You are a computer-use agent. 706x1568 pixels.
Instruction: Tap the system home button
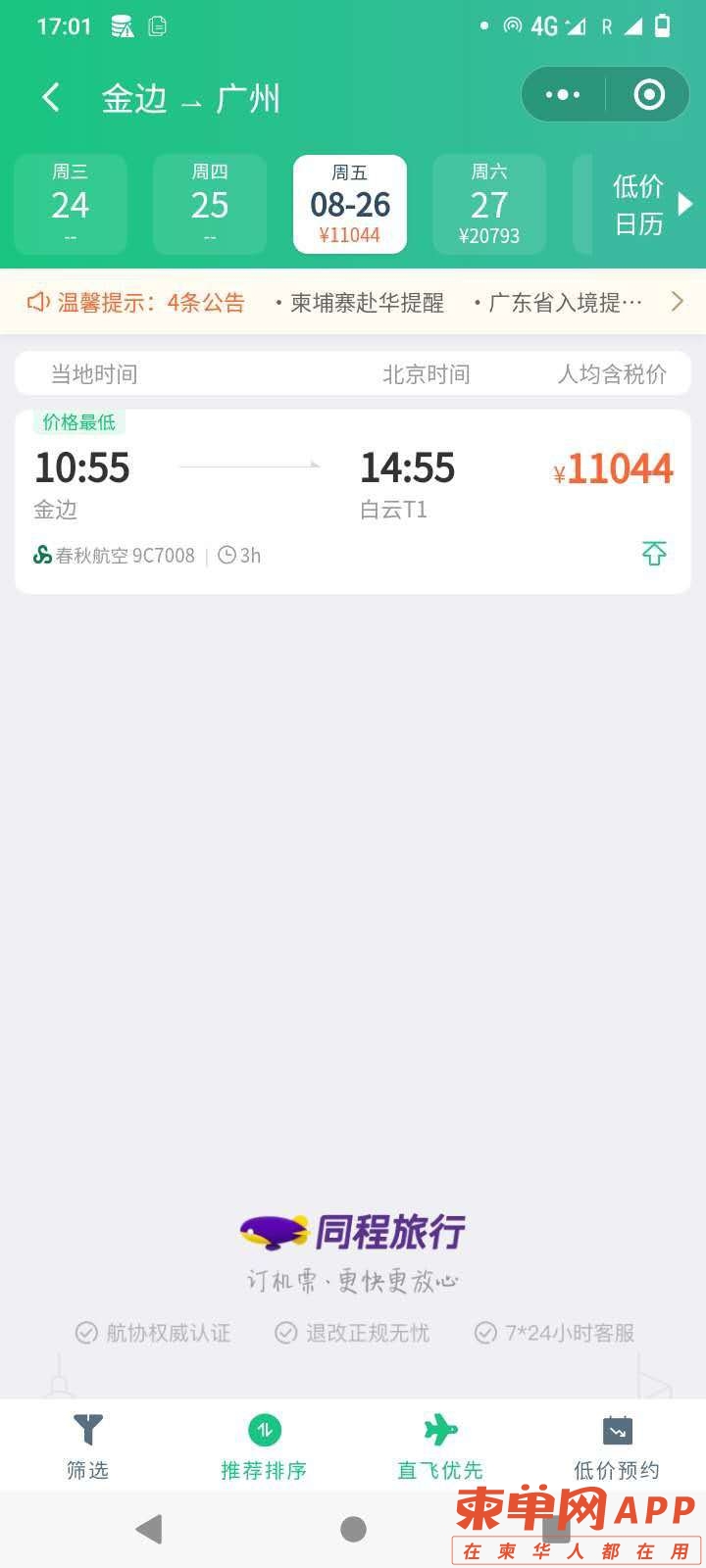point(353,1529)
